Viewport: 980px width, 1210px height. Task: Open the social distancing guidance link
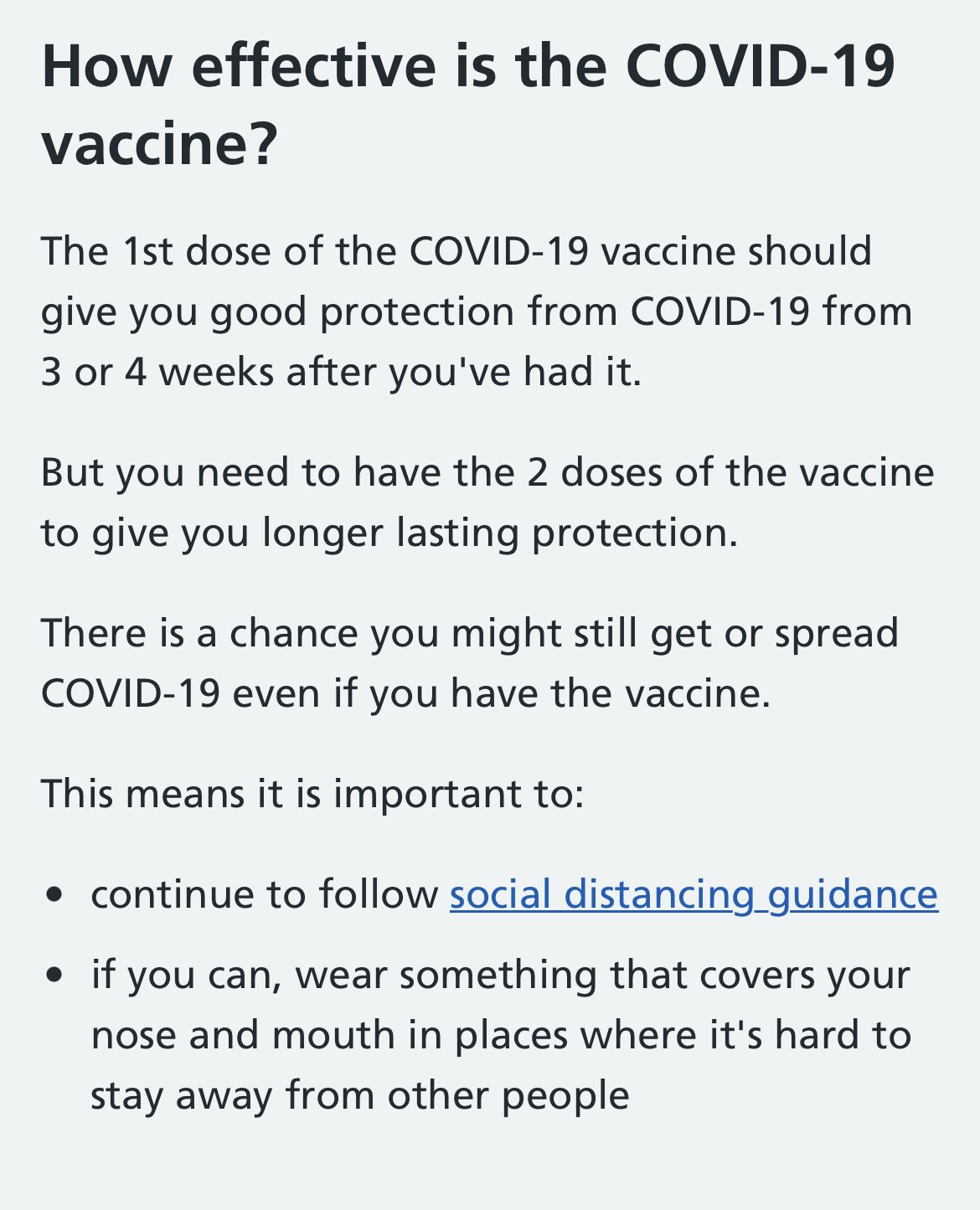point(693,894)
